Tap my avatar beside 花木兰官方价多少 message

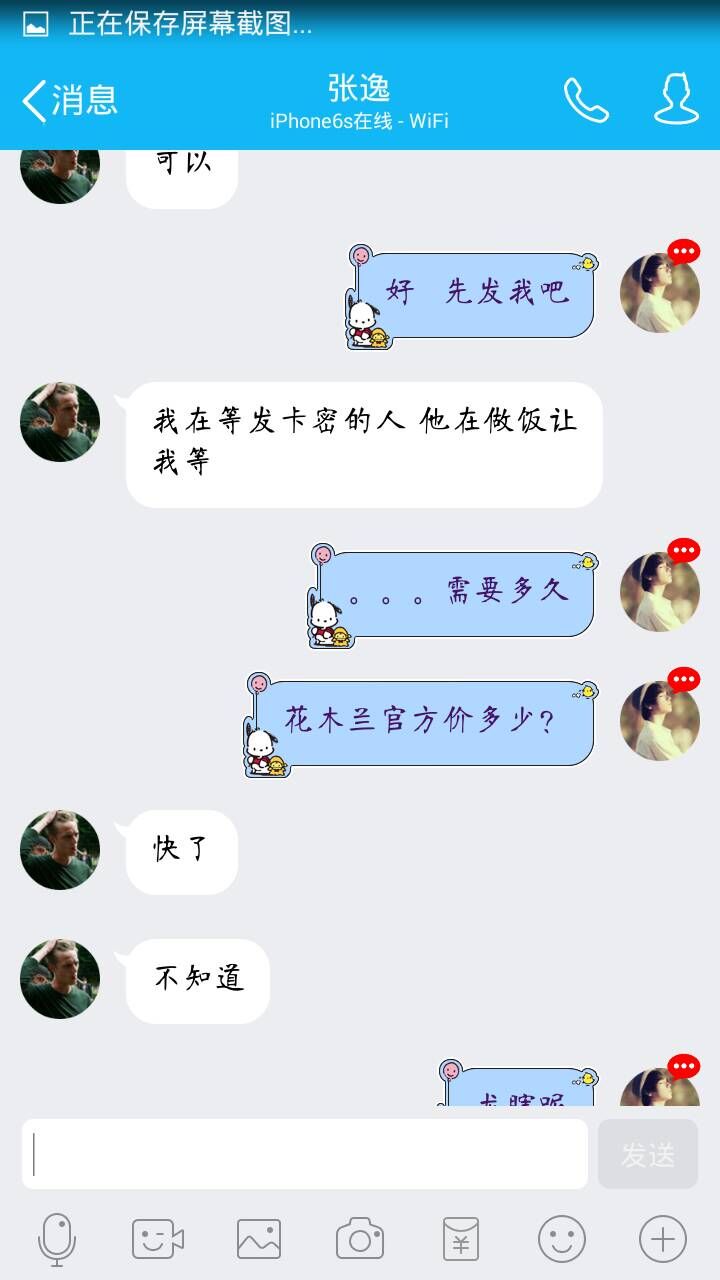pos(660,721)
